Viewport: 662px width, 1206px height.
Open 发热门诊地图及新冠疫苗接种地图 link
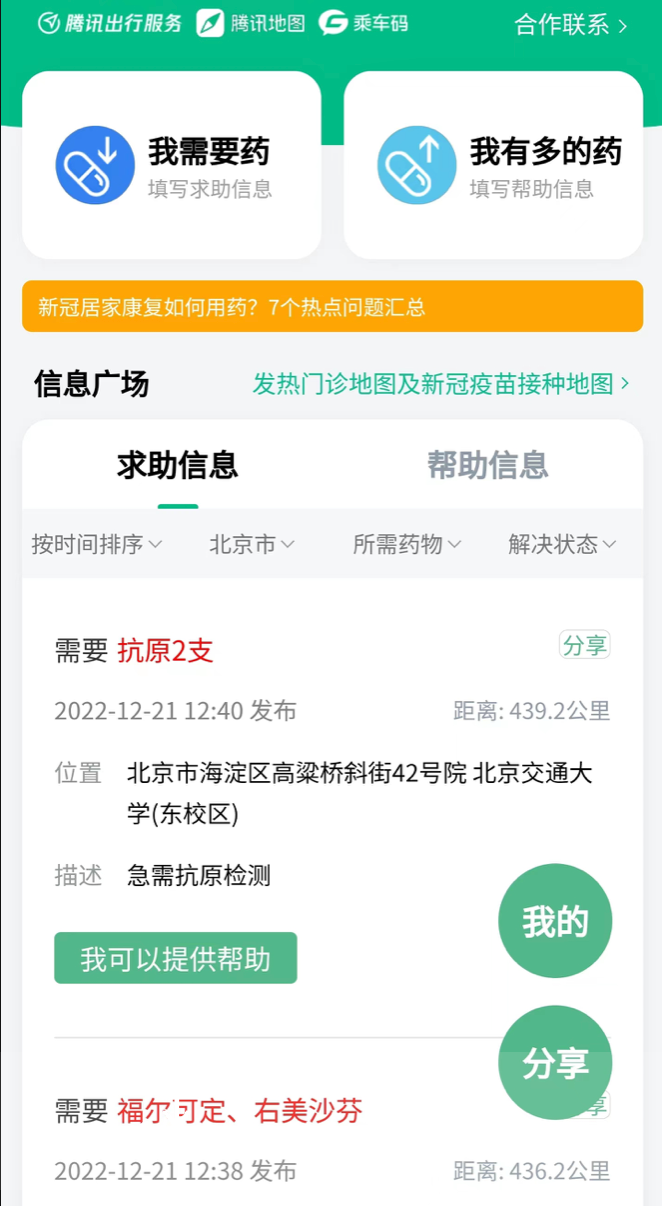[x=440, y=384]
